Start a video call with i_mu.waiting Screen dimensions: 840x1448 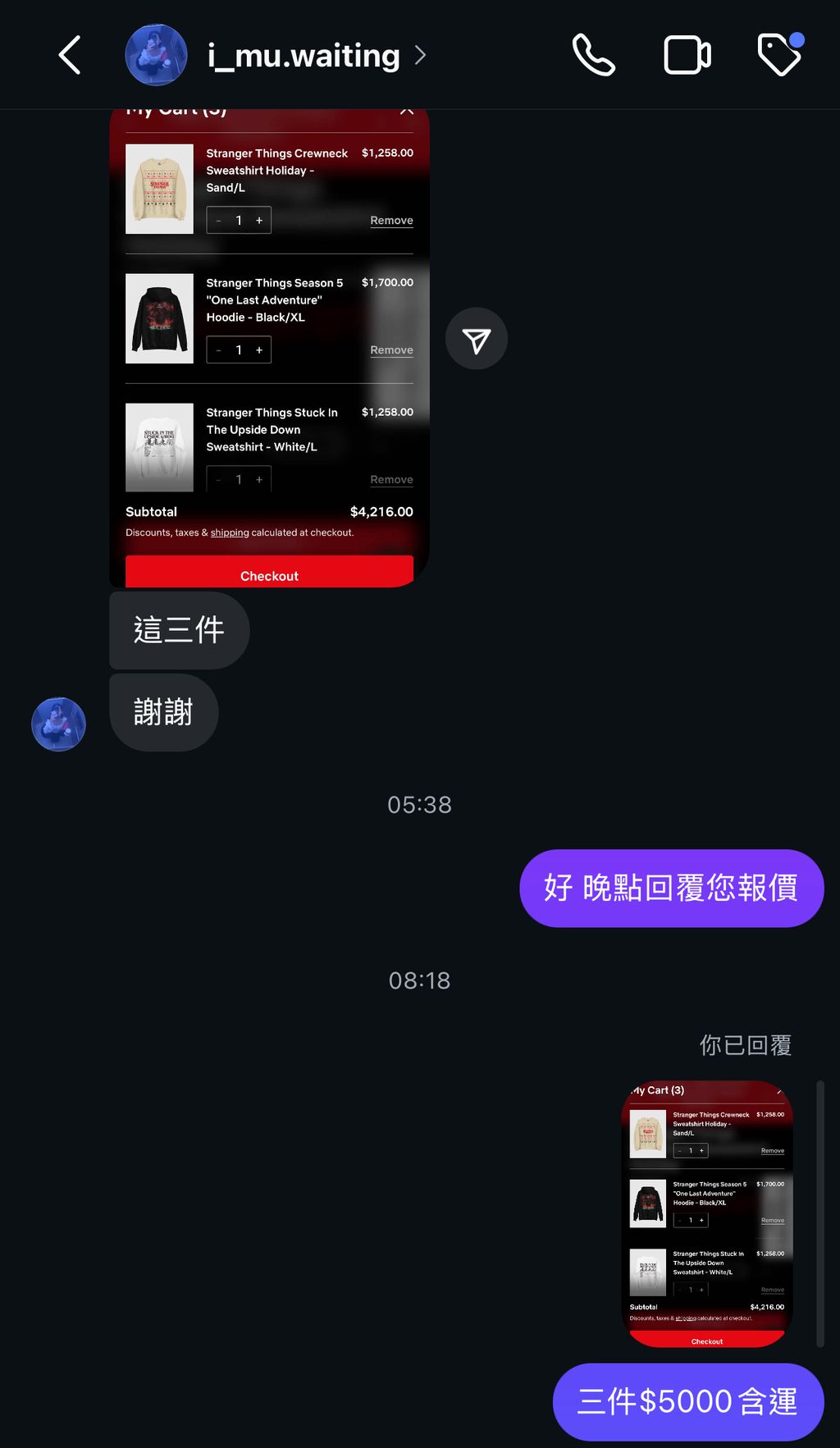pyautogui.click(x=687, y=55)
